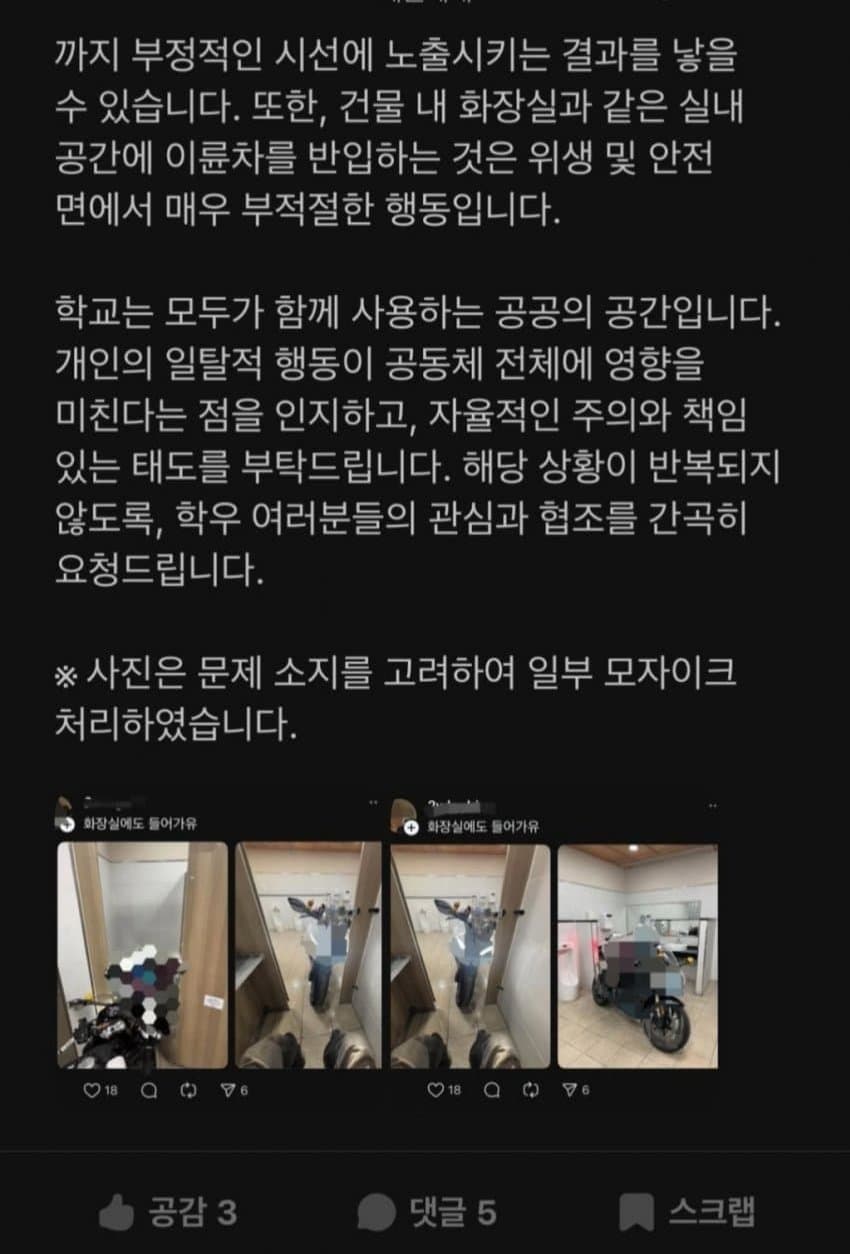Tap the 공감 thumbs-up button
The width and height of the screenshot is (850, 1254).
[x=168, y=1212]
